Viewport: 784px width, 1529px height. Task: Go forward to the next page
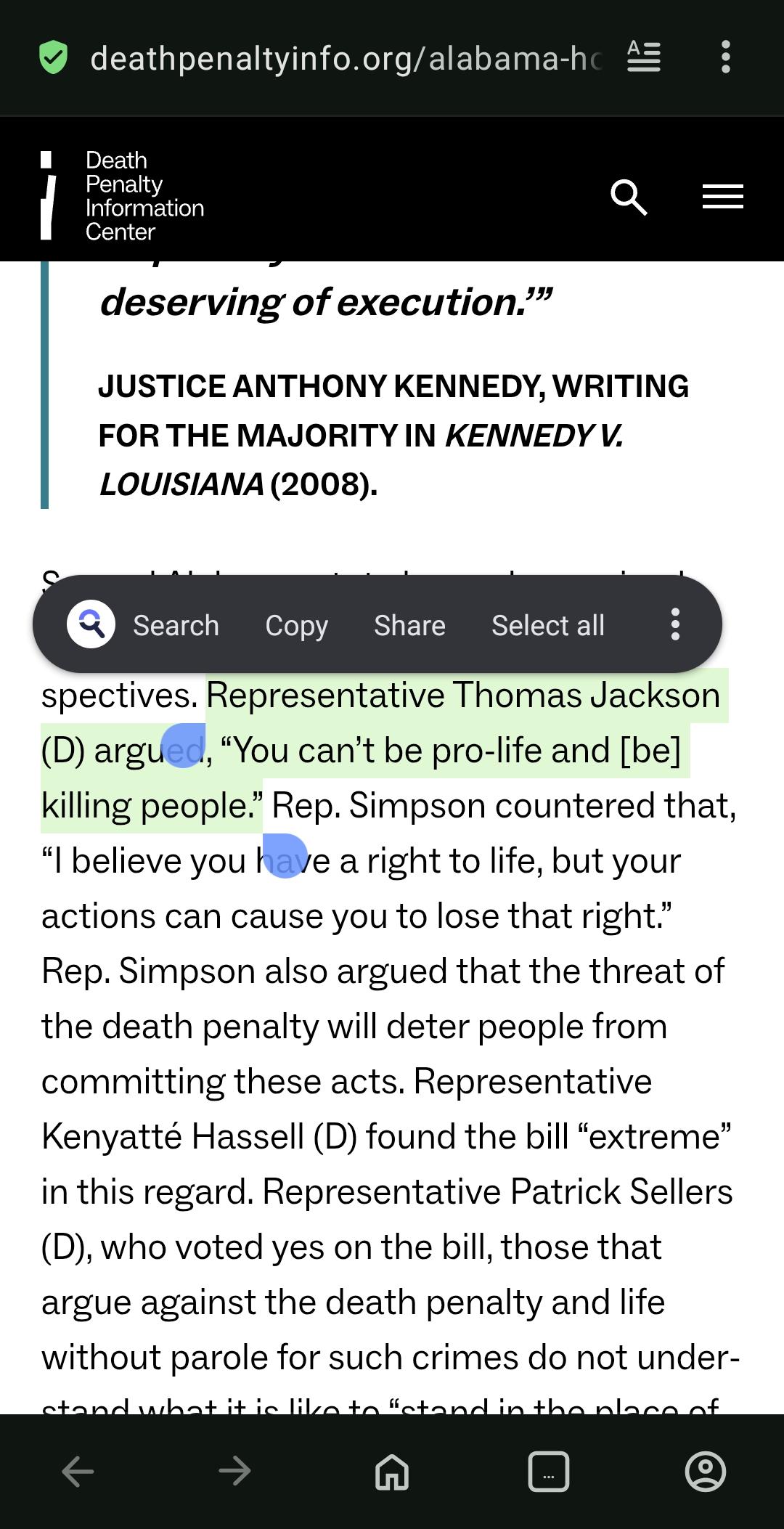point(234,1471)
